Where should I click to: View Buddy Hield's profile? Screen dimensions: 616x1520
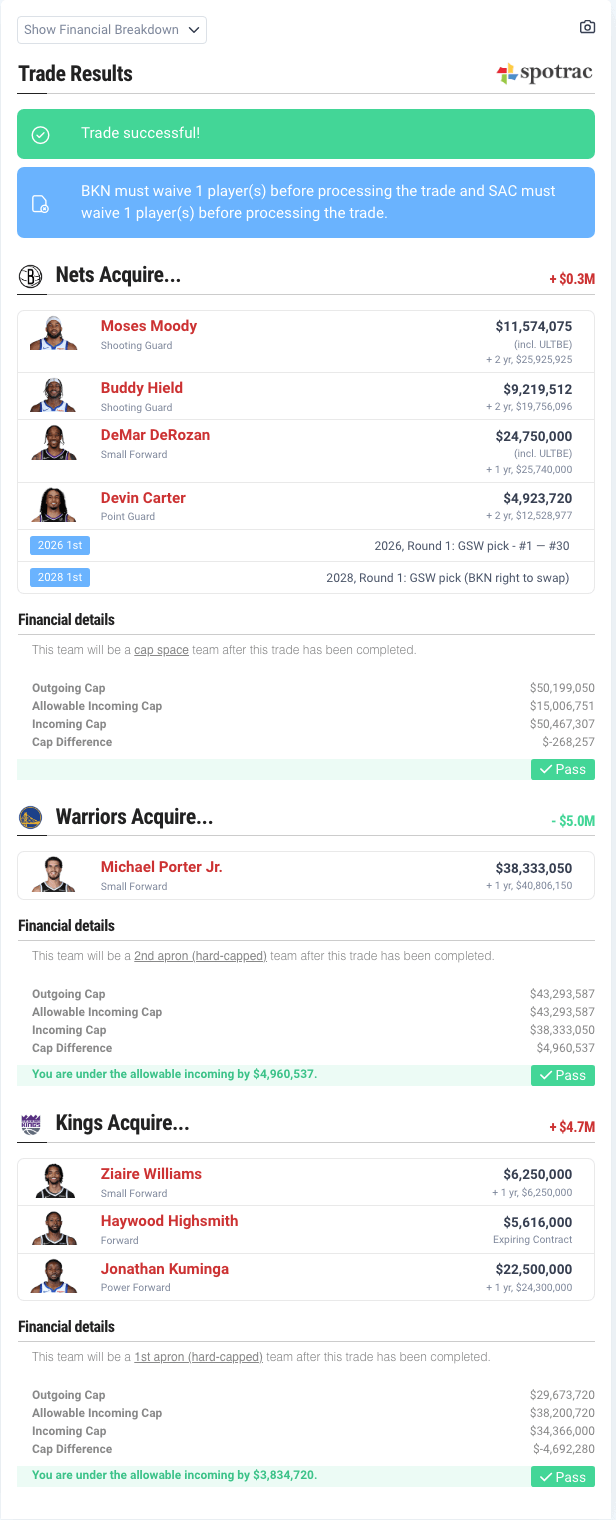pos(142,388)
